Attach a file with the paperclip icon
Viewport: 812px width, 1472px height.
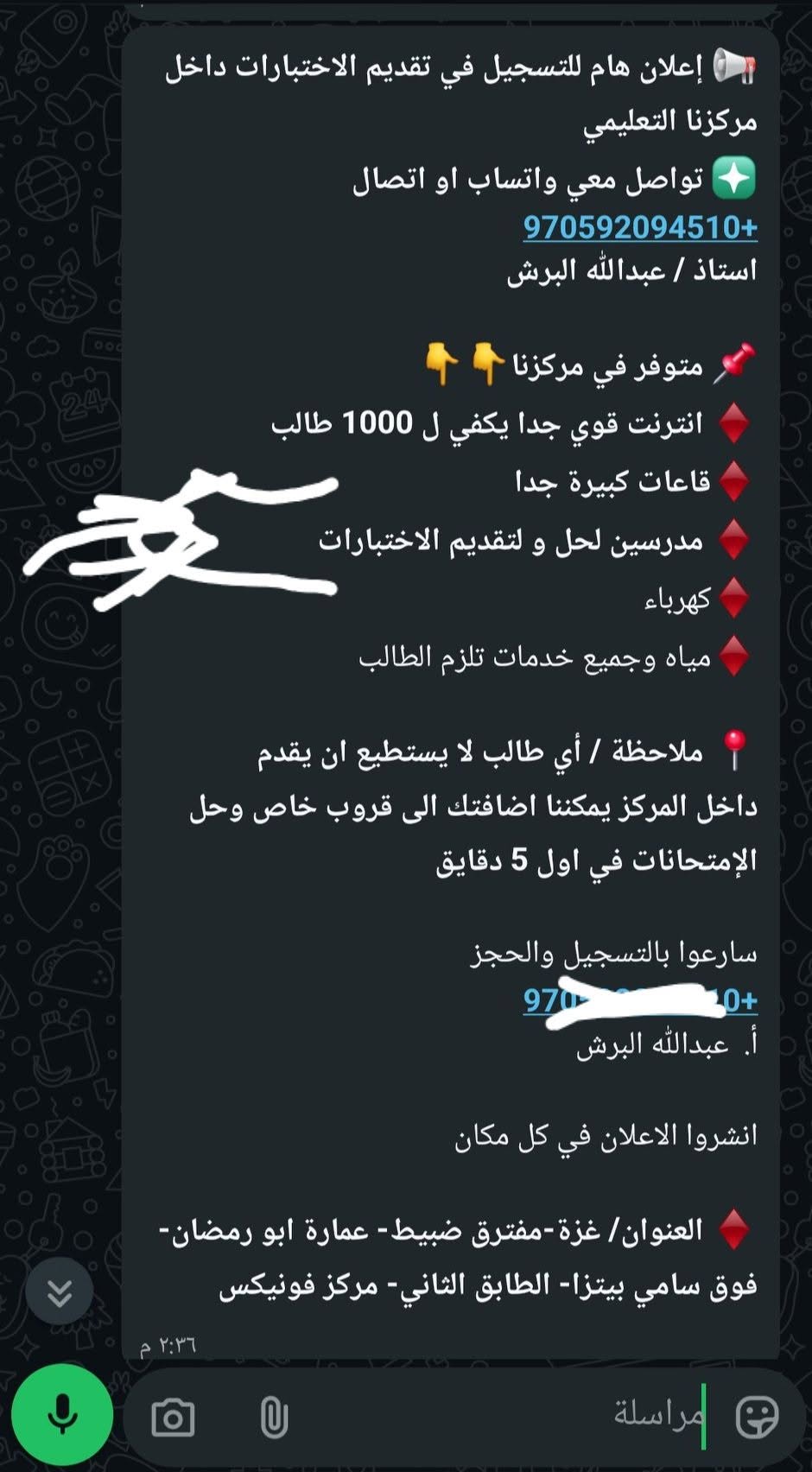pyautogui.click(x=274, y=1418)
